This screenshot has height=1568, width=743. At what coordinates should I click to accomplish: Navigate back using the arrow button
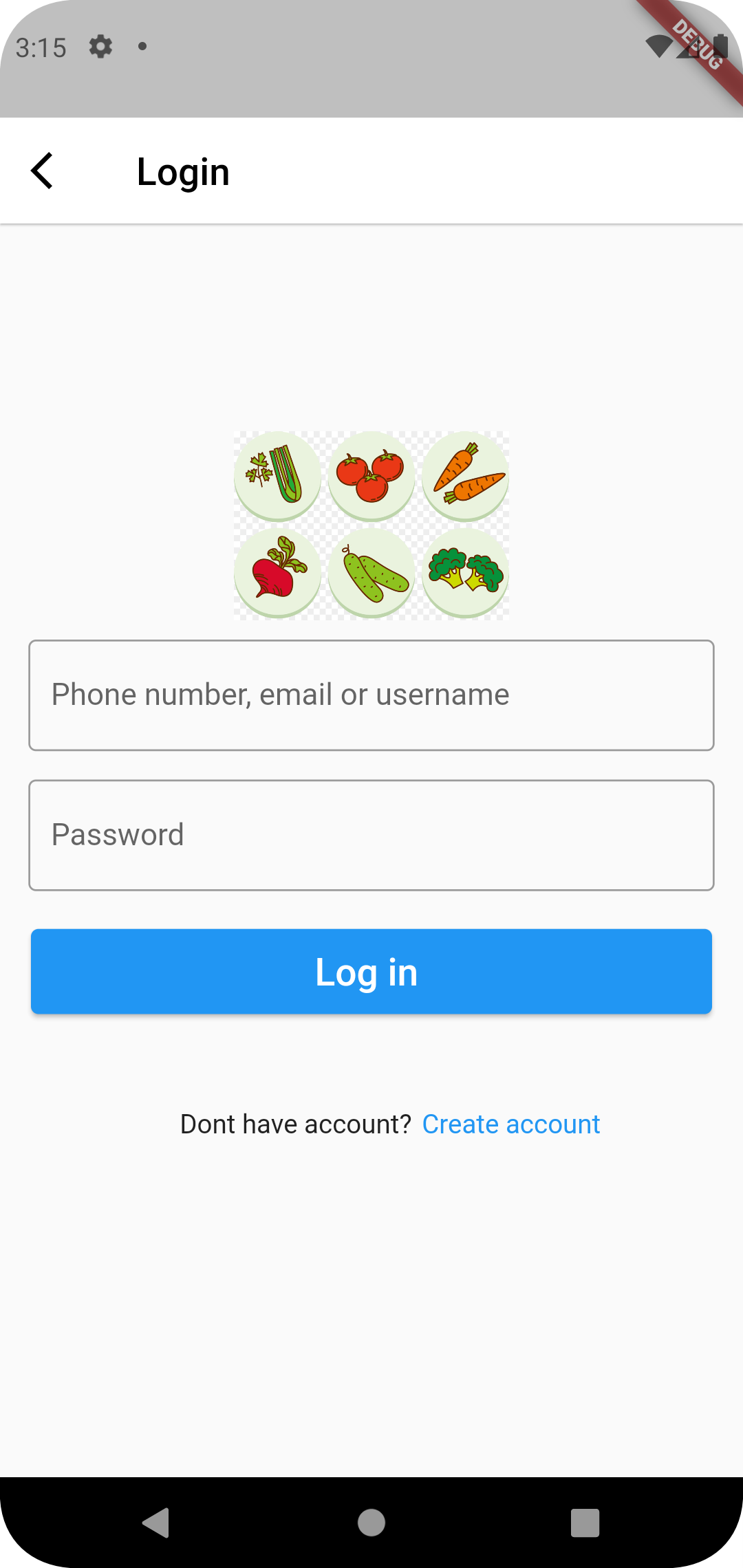(43, 170)
